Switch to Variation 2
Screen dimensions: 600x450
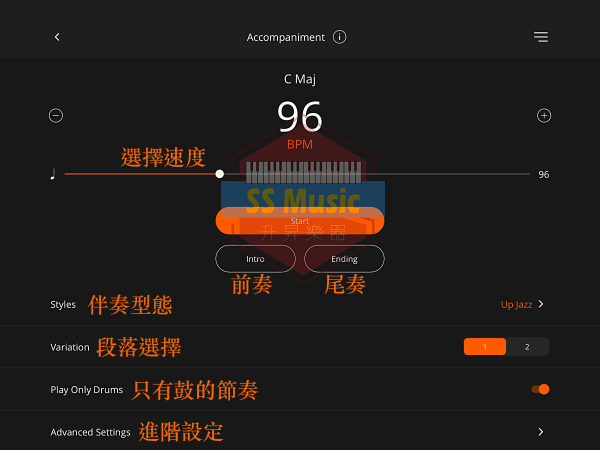coord(527,347)
